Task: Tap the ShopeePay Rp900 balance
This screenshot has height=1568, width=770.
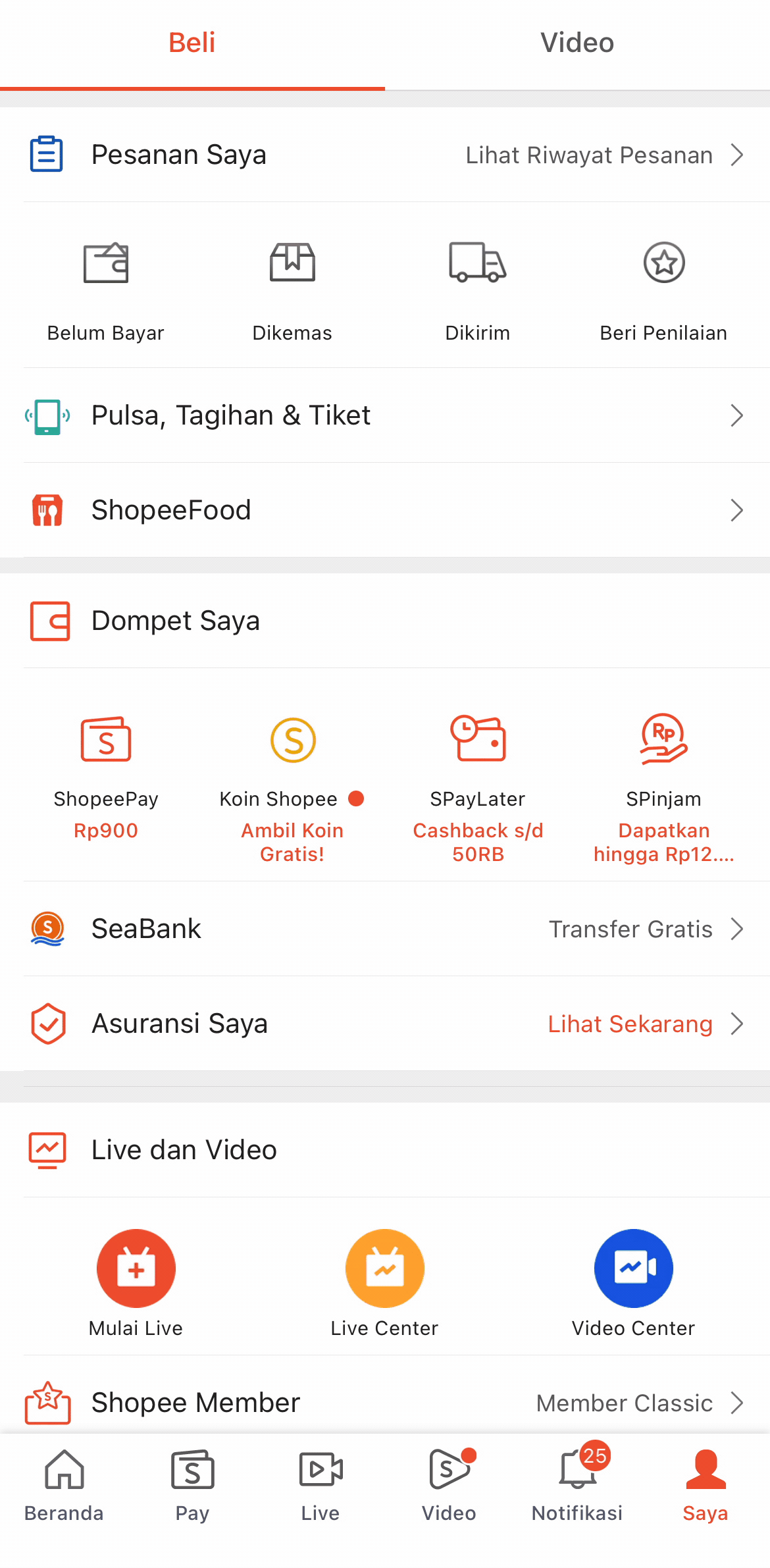Action: tap(106, 830)
